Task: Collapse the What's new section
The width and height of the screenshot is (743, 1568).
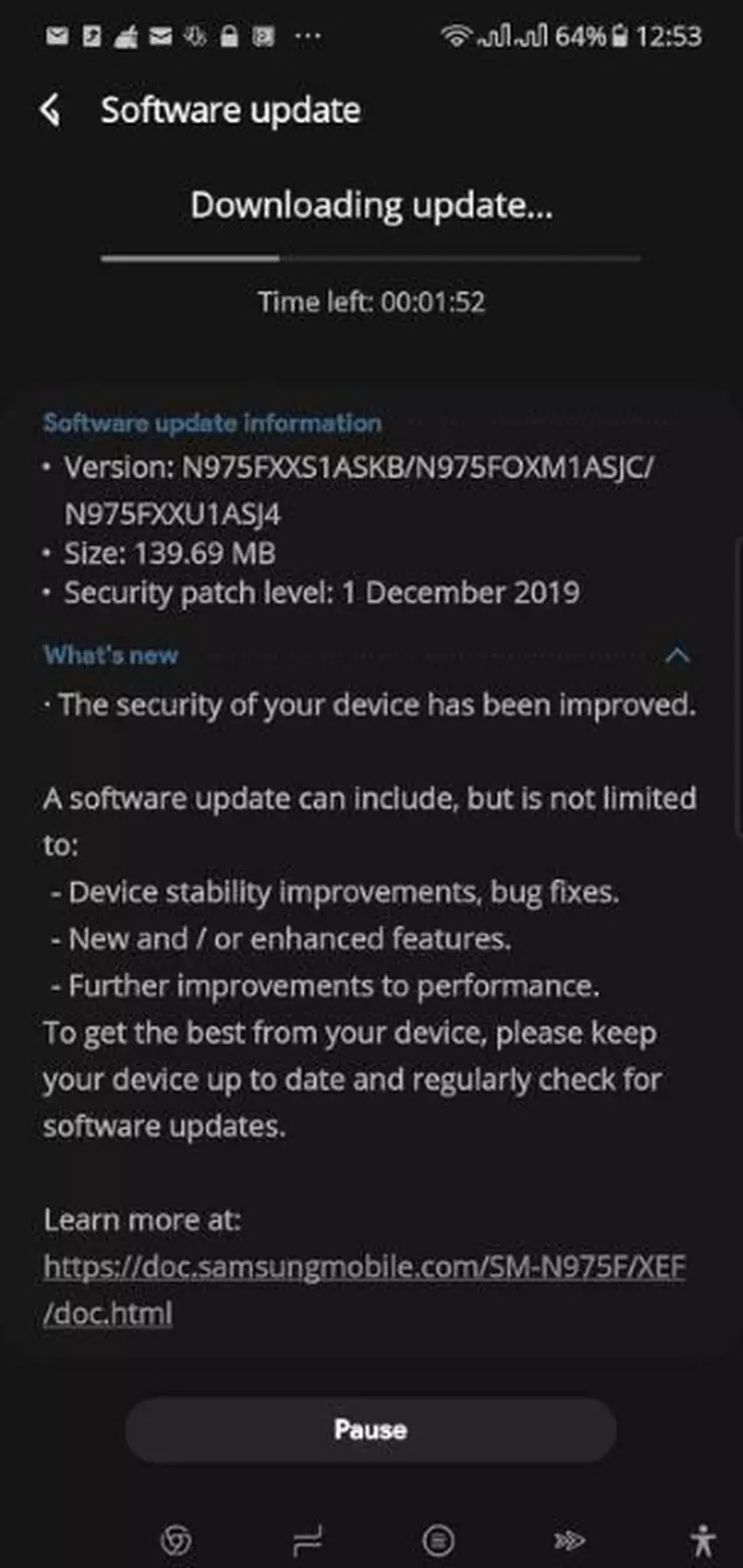Action: pos(677,655)
